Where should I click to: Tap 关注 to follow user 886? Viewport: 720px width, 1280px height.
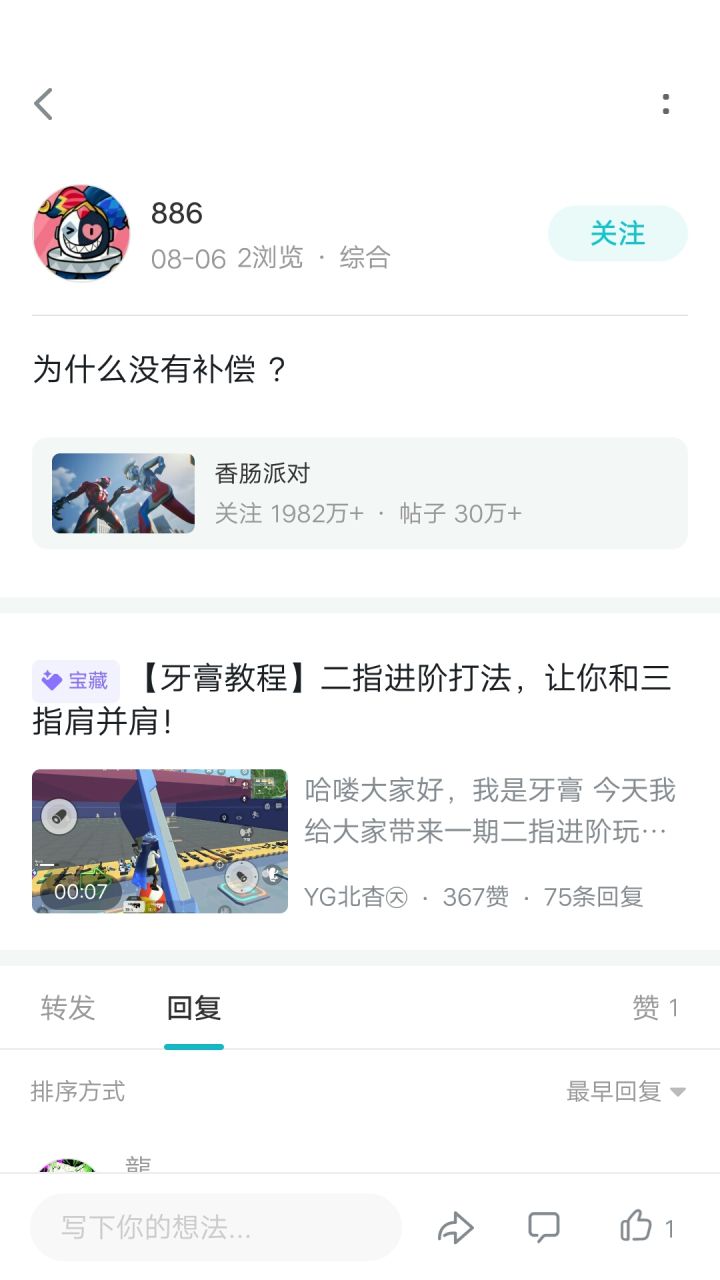click(617, 233)
